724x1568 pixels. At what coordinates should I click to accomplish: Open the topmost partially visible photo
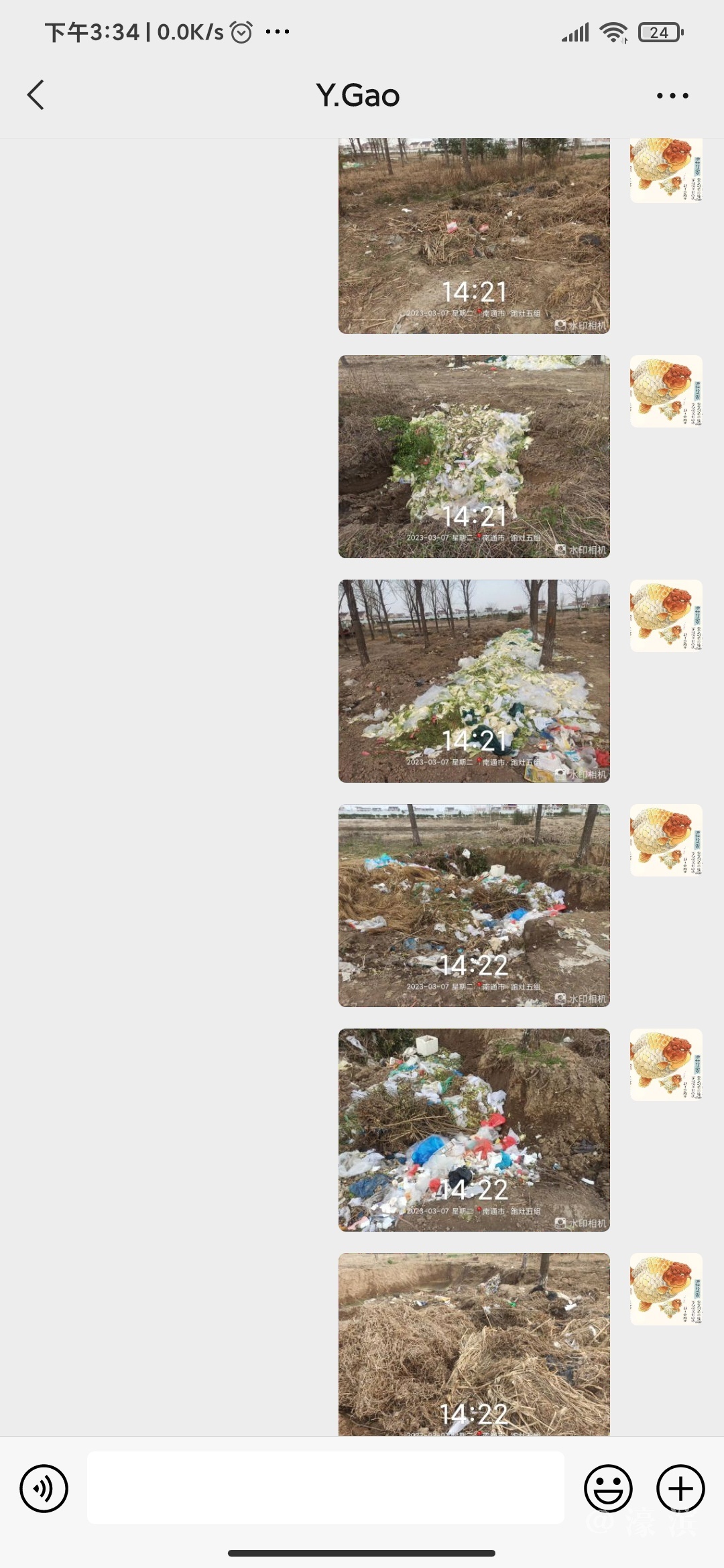pyautogui.click(x=474, y=236)
